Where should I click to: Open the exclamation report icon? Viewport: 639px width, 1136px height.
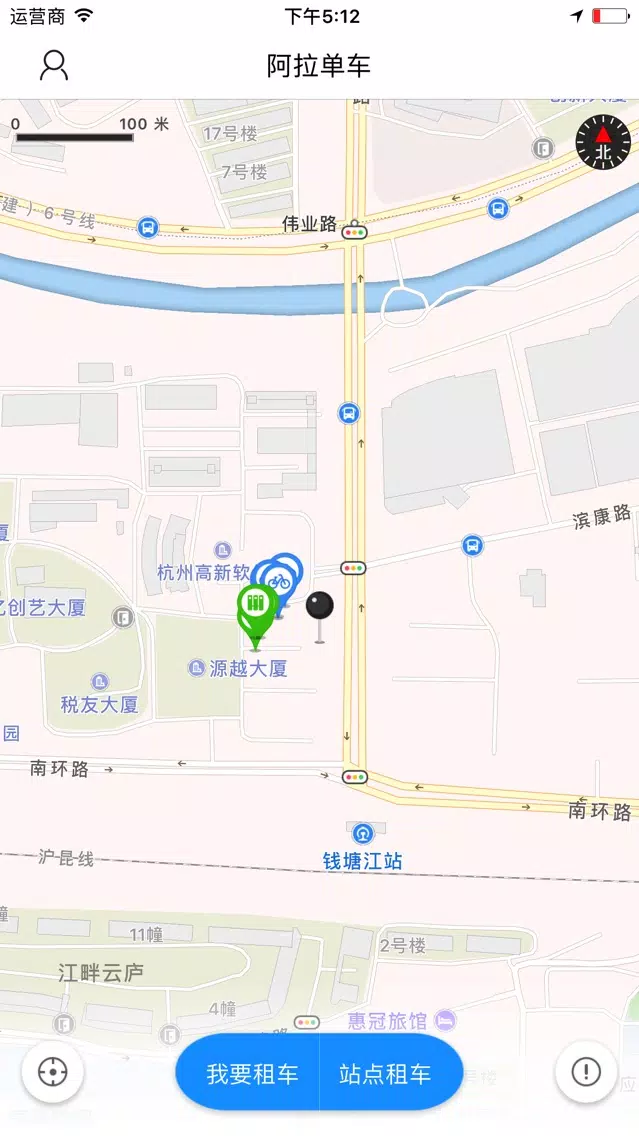(x=586, y=1072)
